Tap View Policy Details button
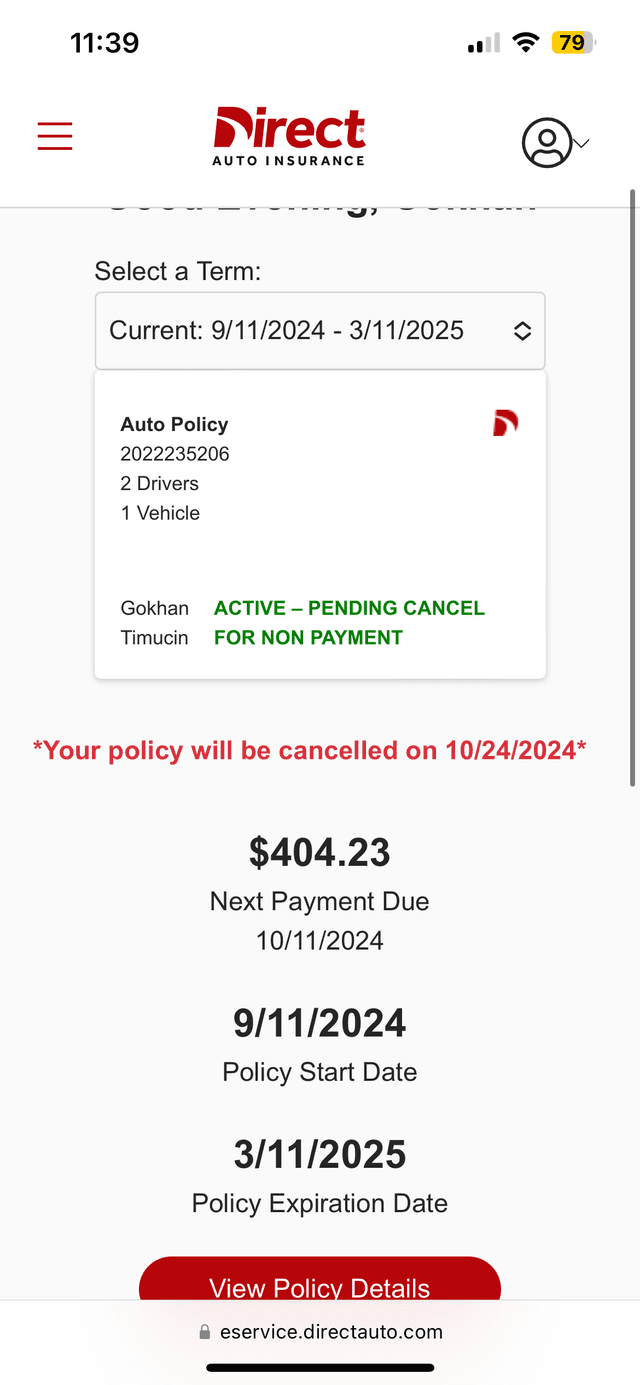 click(320, 1279)
